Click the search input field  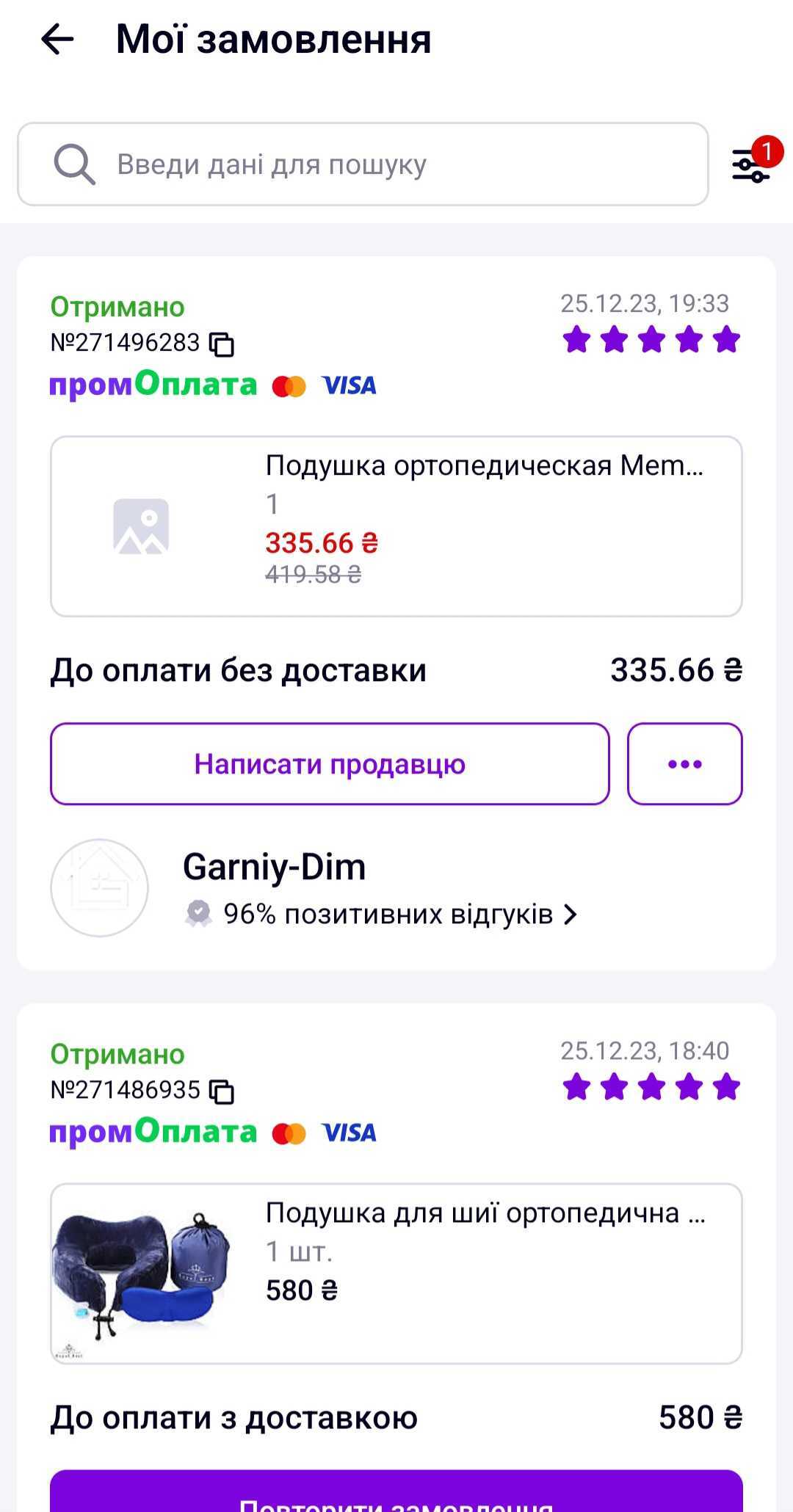(x=367, y=164)
